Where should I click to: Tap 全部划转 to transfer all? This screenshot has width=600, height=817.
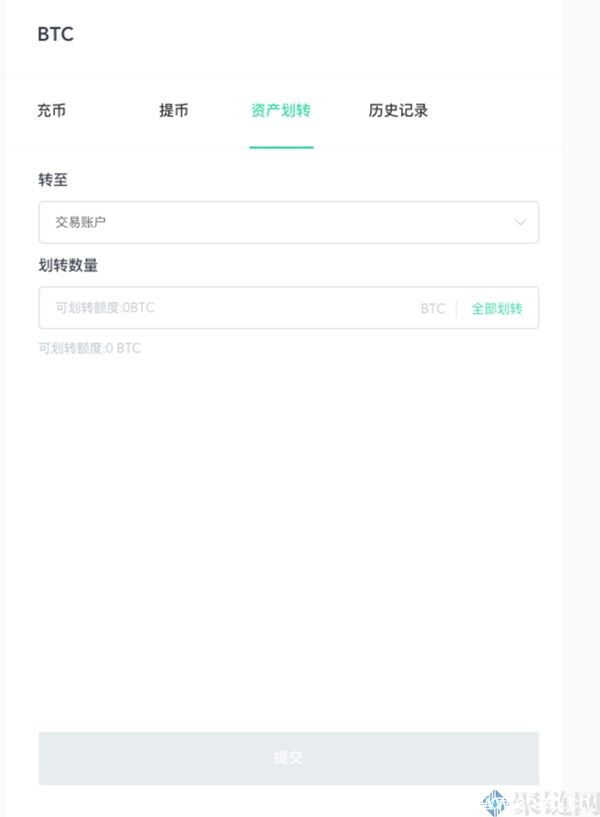496,308
